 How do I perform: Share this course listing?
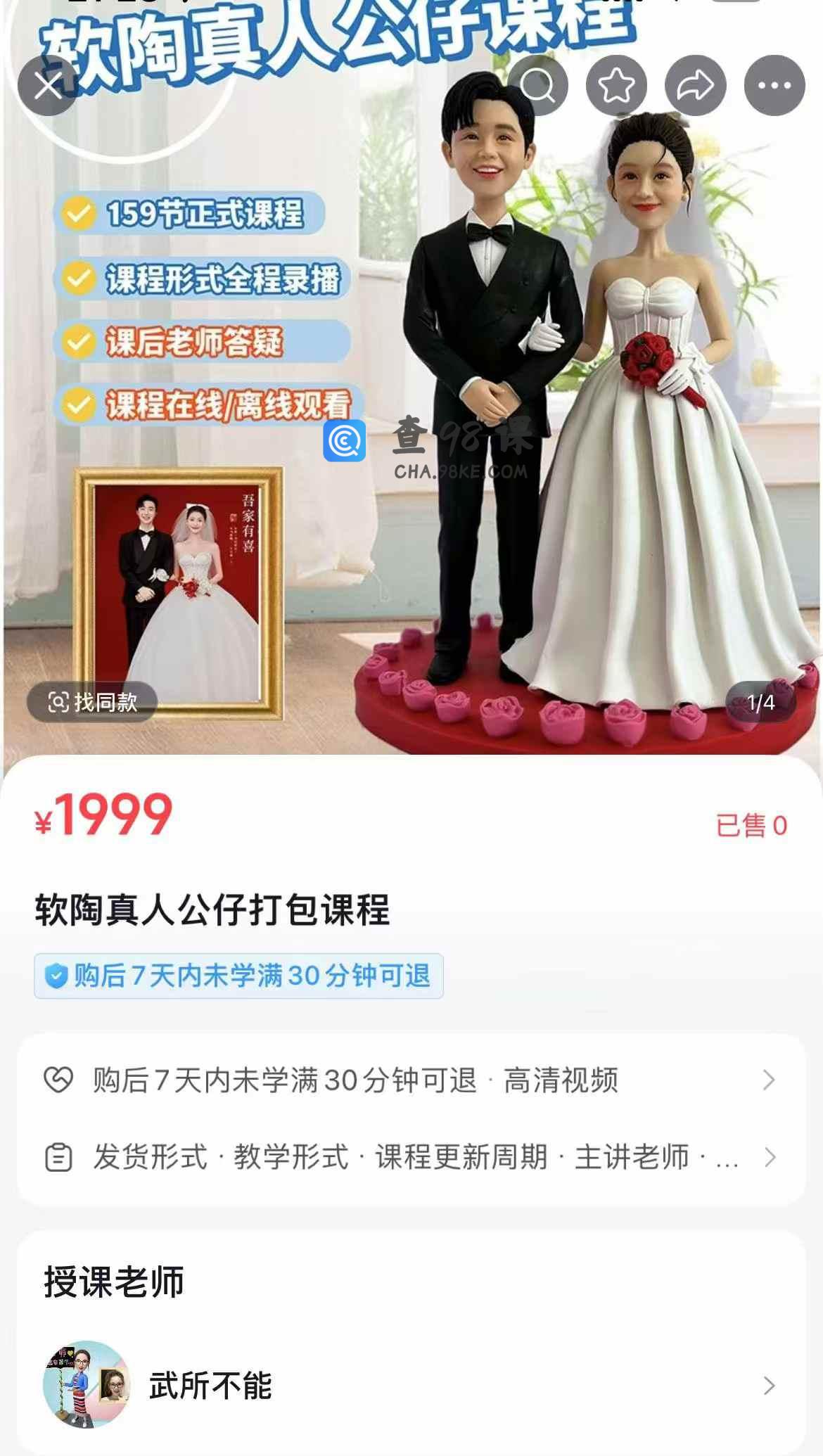pyautogui.click(x=695, y=86)
